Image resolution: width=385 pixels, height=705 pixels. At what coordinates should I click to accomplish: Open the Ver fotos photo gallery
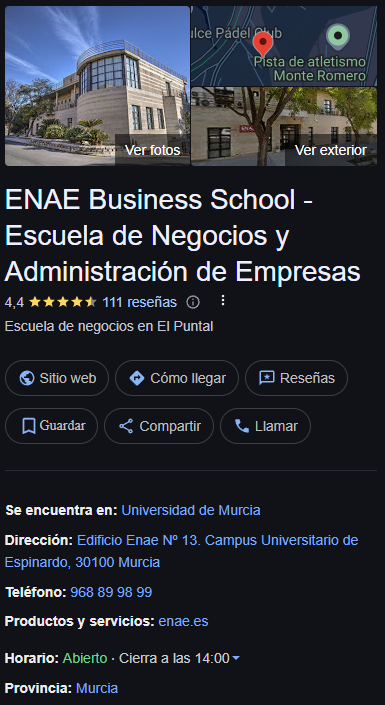(x=97, y=86)
